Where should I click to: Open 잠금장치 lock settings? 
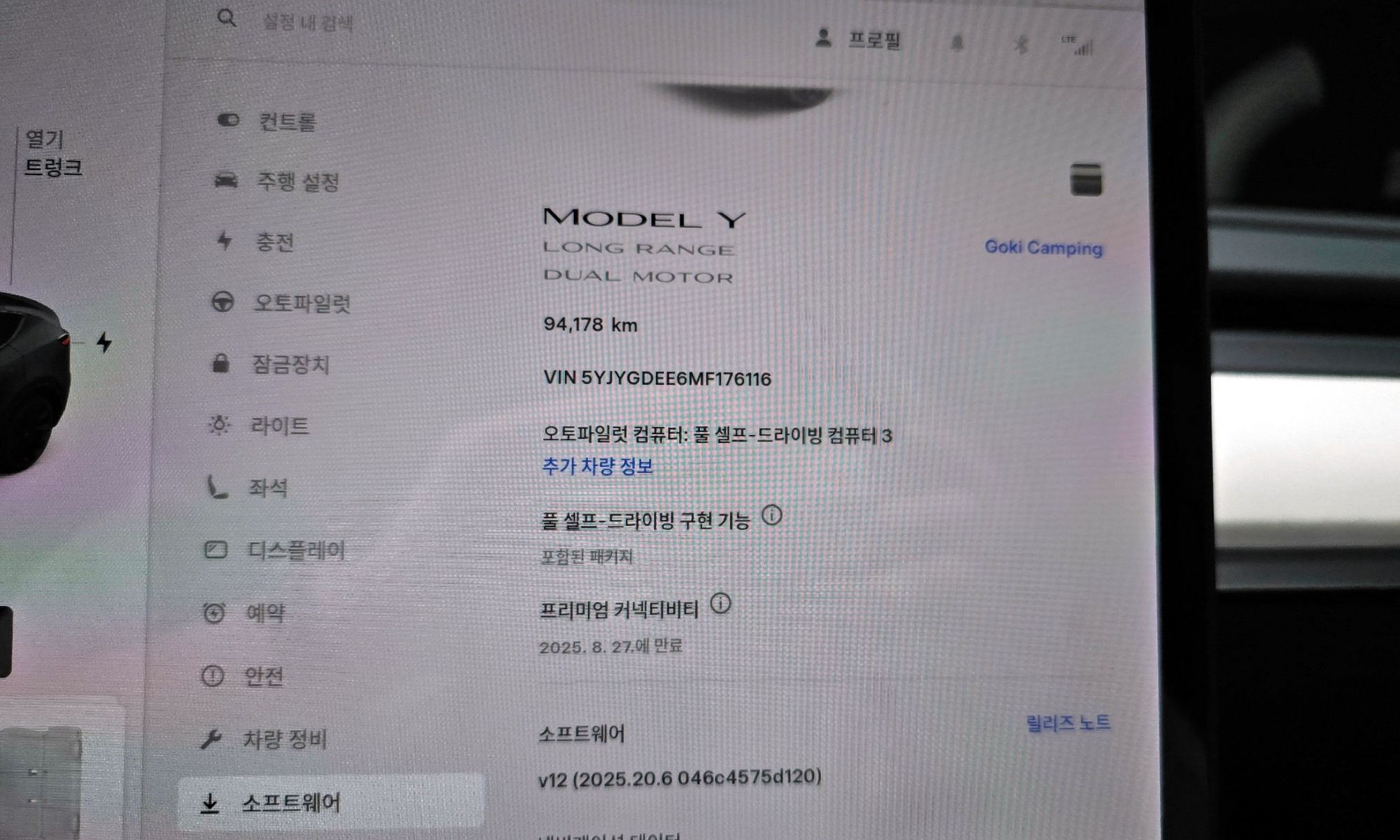[290, 364]
